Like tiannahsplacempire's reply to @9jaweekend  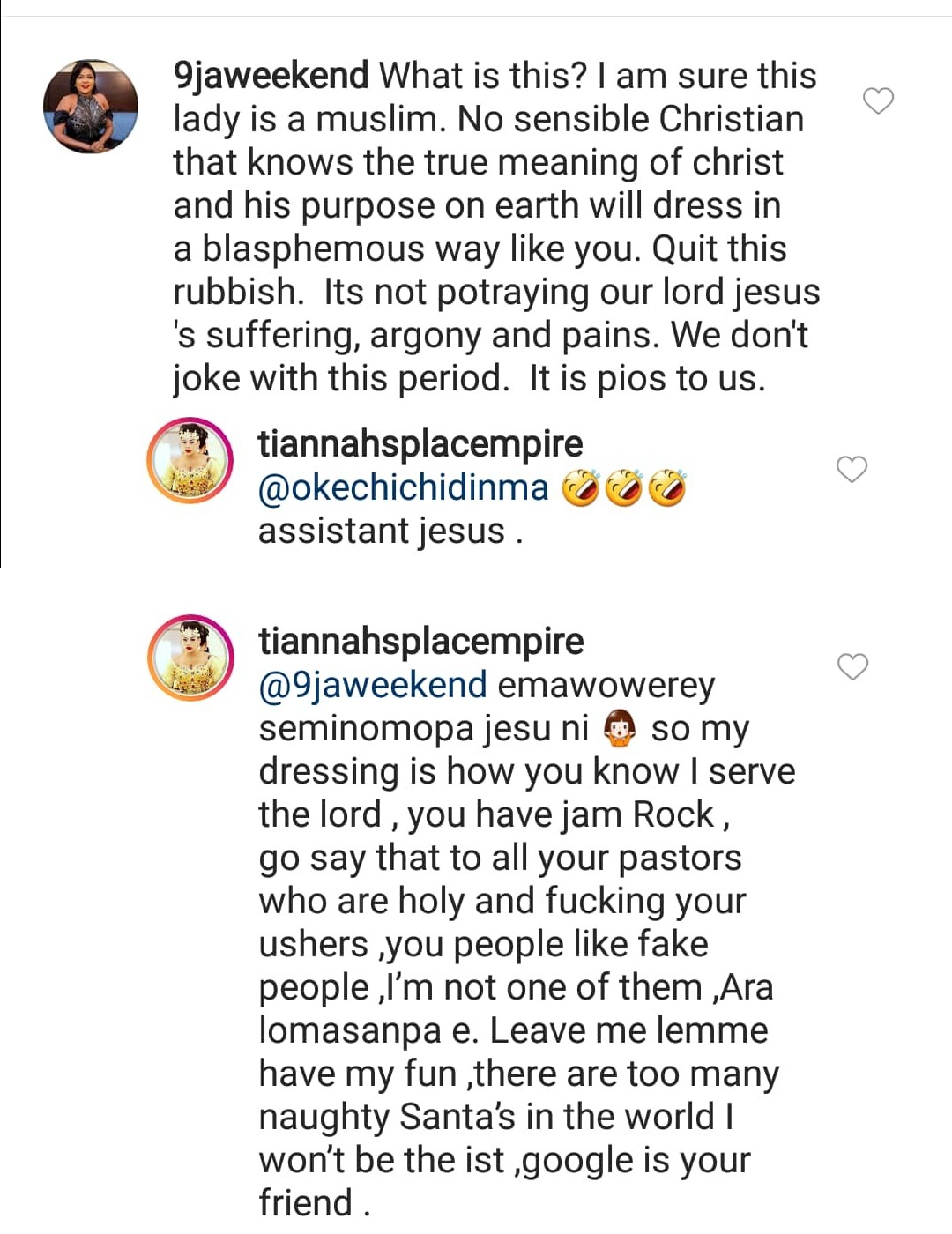pyautogui.click(x=852, y=667)
